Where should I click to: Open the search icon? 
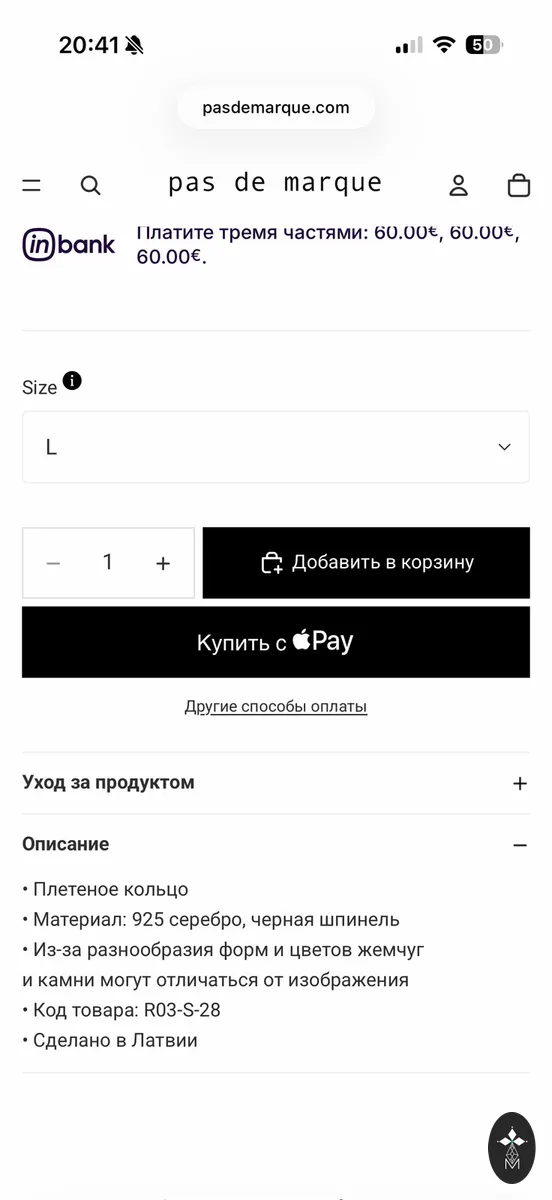(x=90, y=185)
